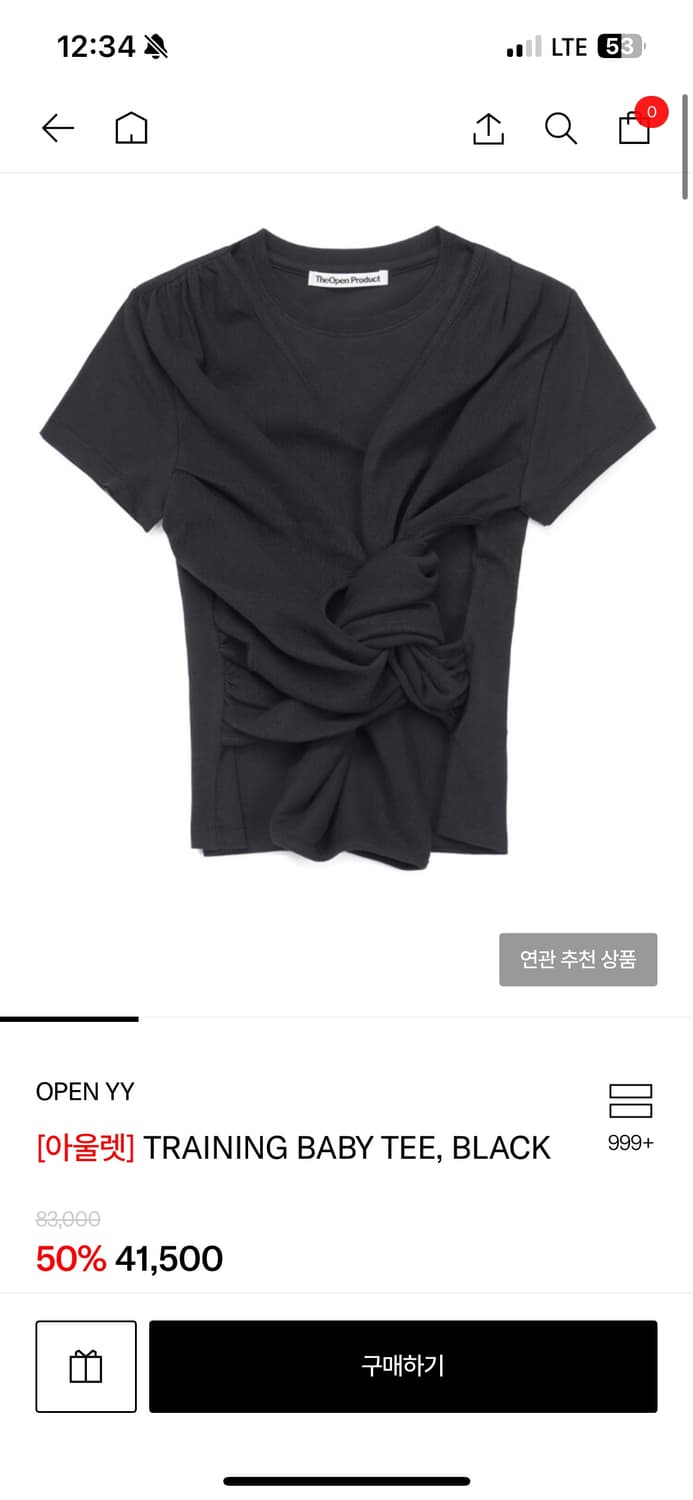Tap 구매하기 to buy the tee

click(x=403, y=1366)
